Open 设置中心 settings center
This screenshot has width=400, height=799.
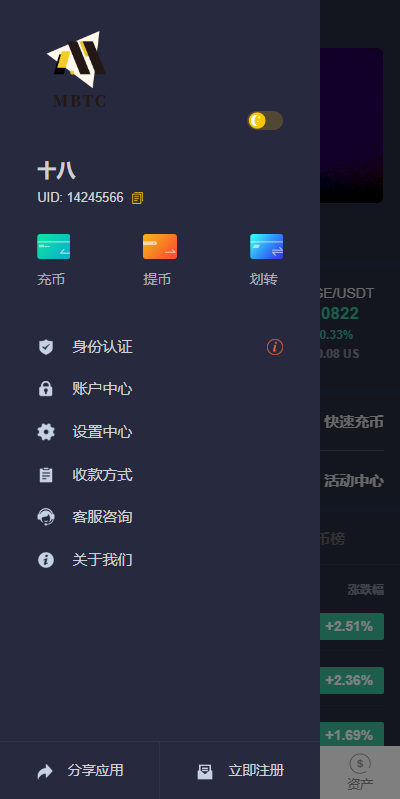coord(160,432)
